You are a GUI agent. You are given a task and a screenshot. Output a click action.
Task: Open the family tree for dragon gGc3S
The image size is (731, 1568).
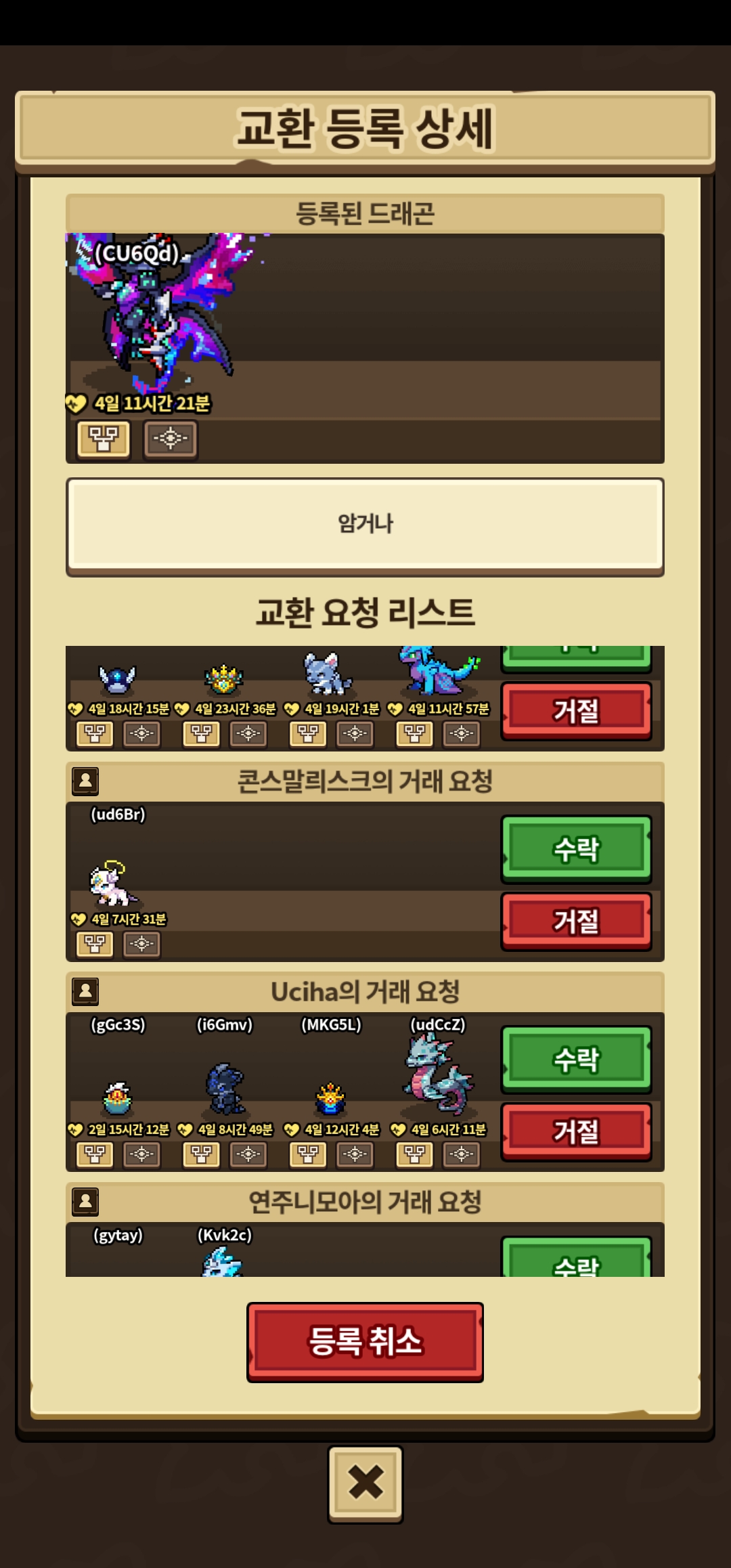(95, 1154)
